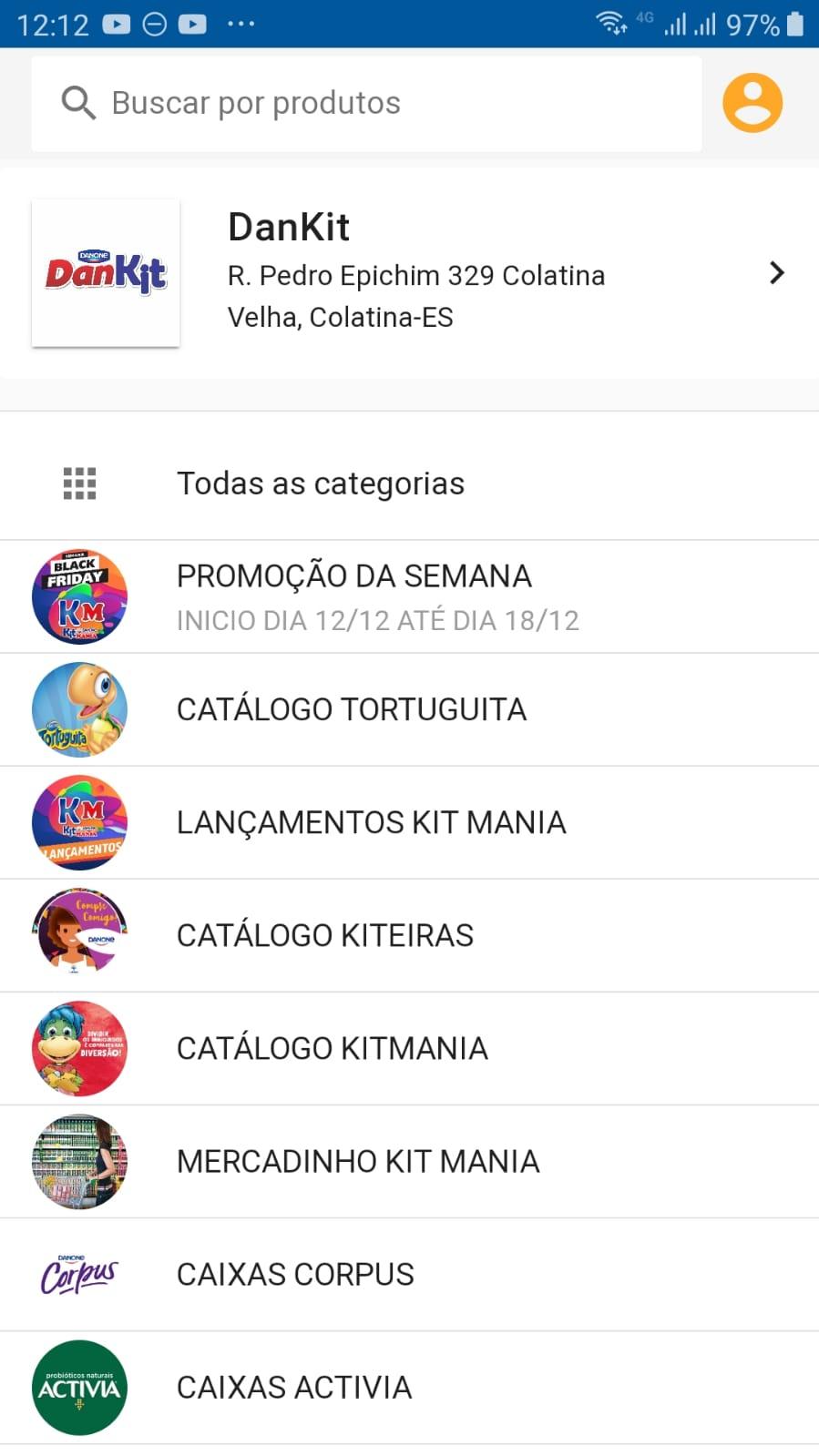Viewport: 819px width, 1456px height.
Task: Open the user profile icon
Action: 752,103
